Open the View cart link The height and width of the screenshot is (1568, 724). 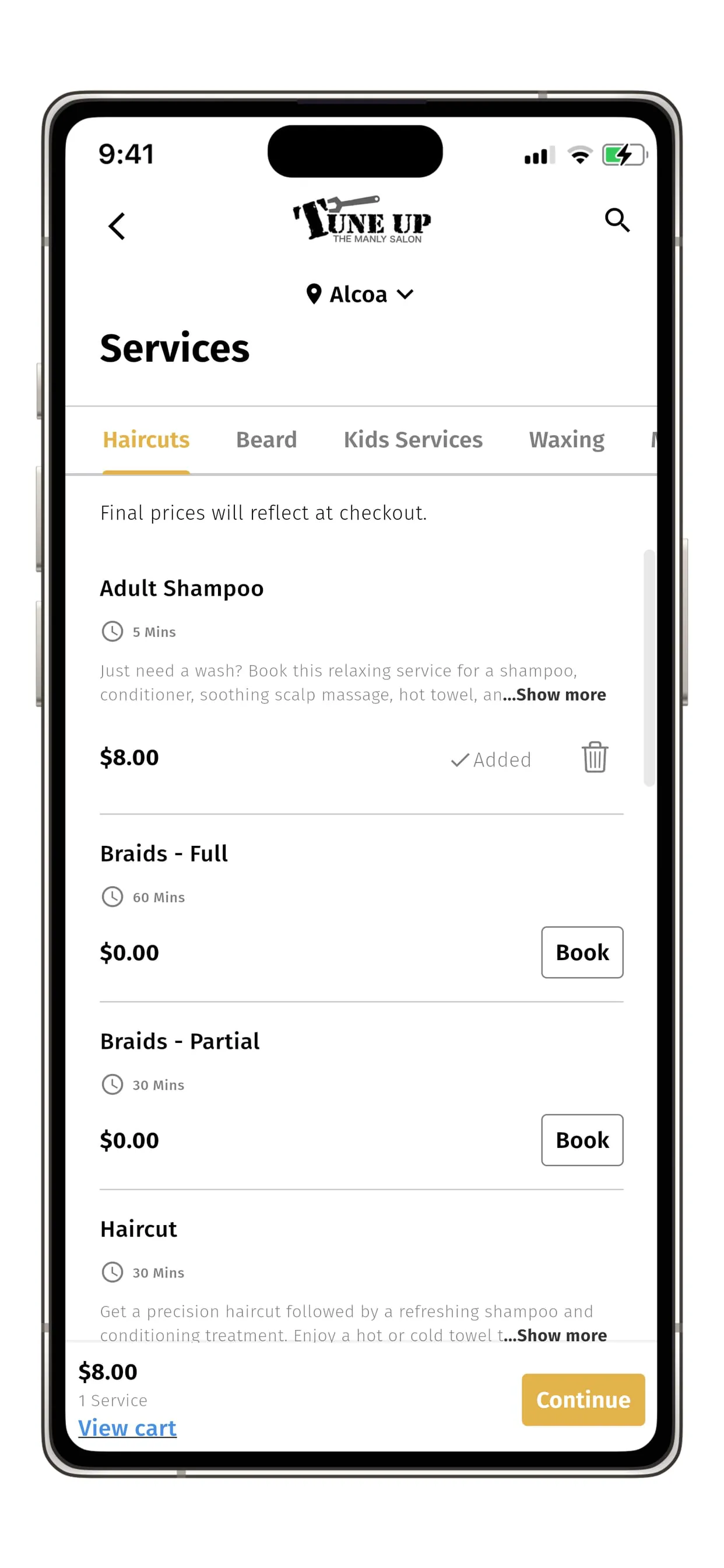click(x=127, y=1427)
